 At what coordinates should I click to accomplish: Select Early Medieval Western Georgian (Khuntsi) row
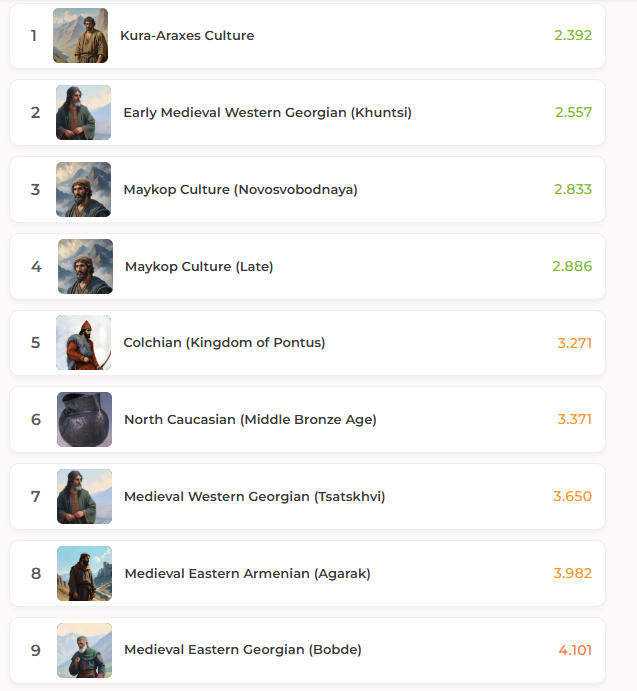coord(267,113)
